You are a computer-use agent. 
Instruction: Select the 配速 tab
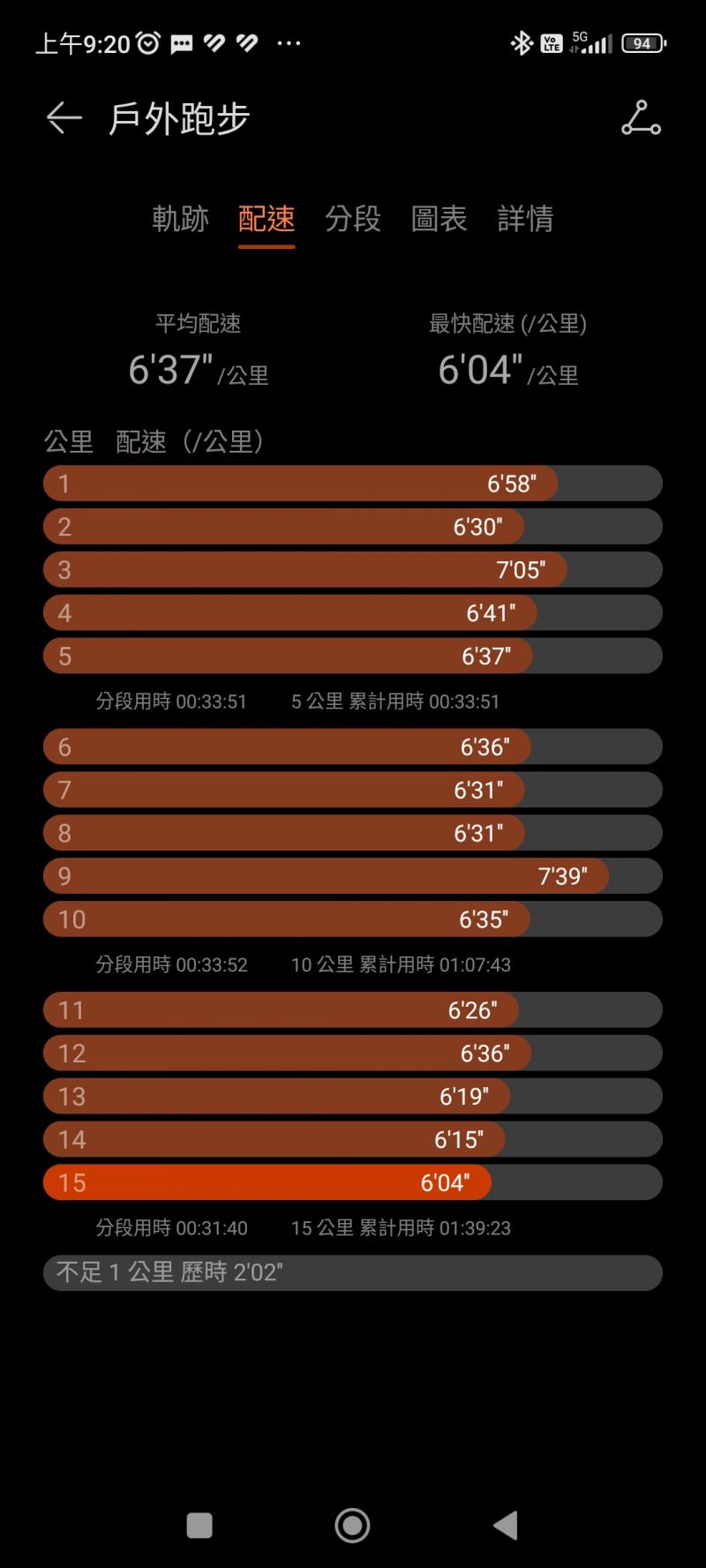pyautogui.click(x=267, y=219)
